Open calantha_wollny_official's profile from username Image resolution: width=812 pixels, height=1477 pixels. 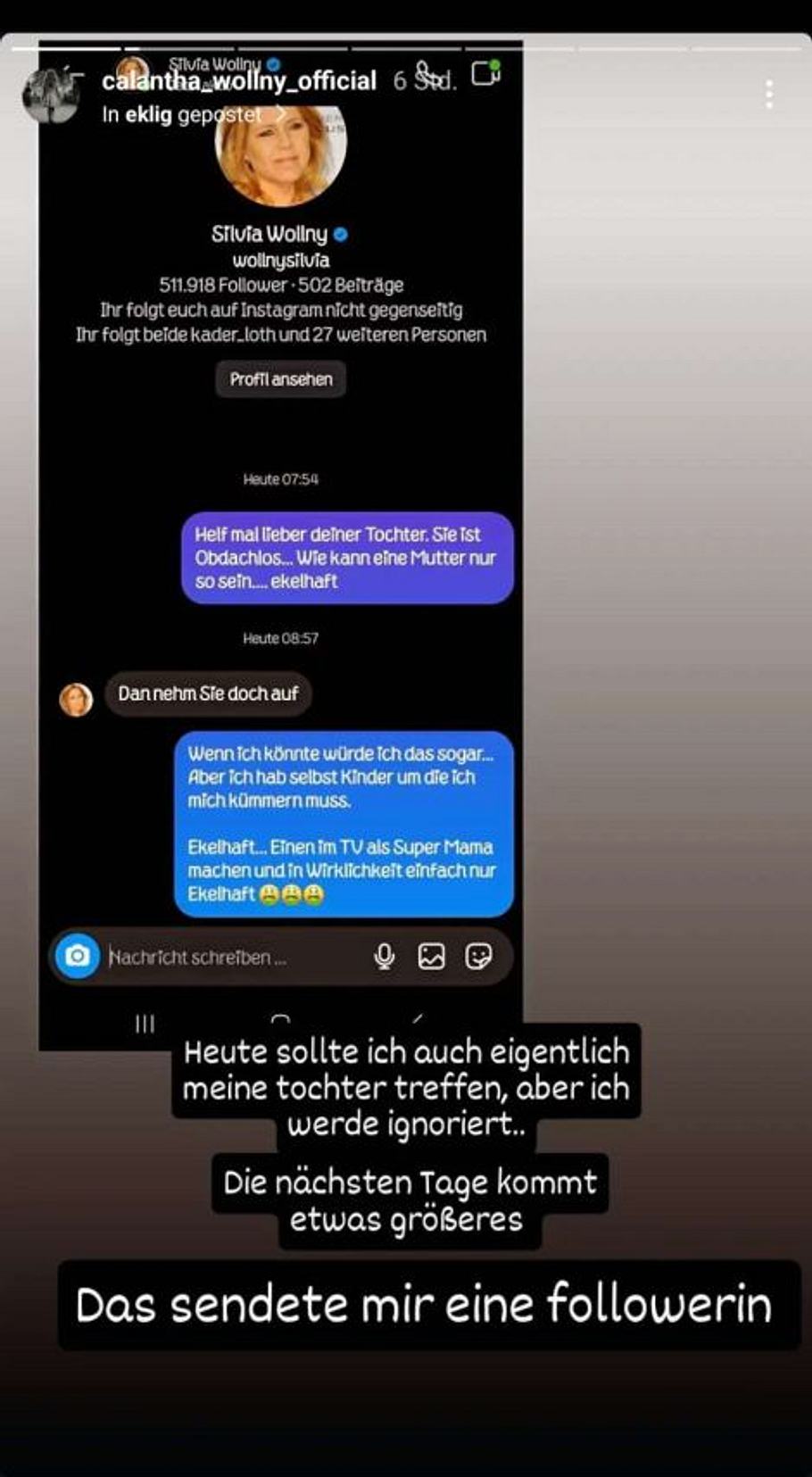pos(238,81)
